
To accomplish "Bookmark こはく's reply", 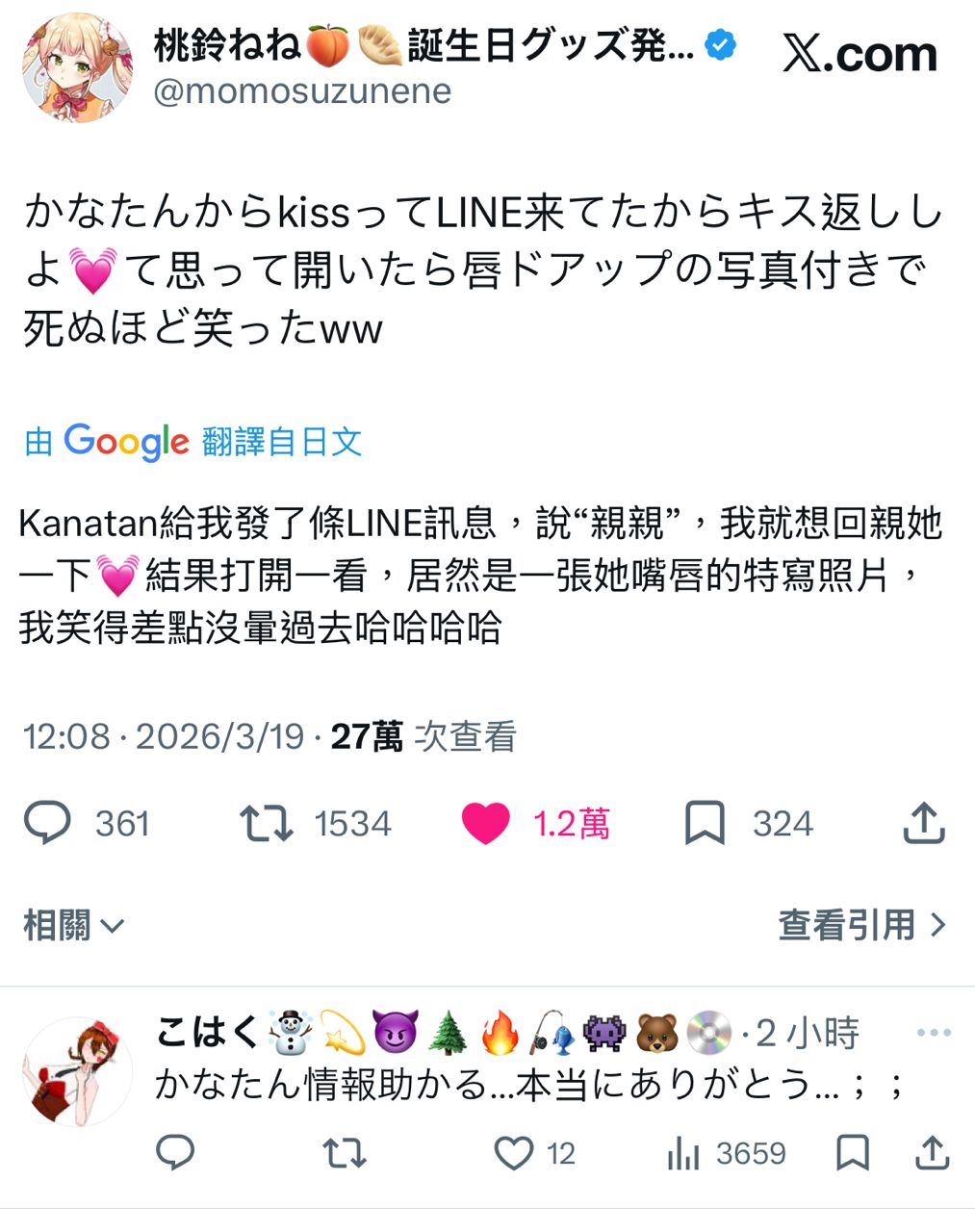I will coord(853,1152).
